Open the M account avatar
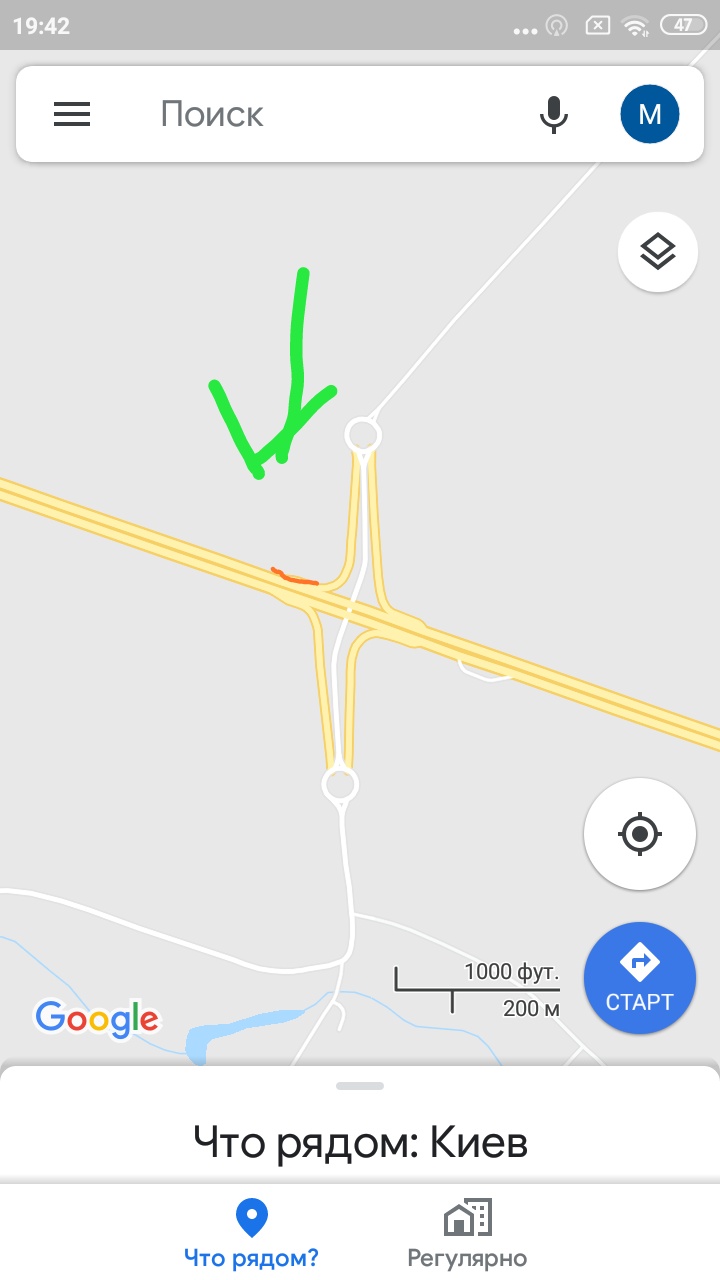Screen dimensions: 720x1280 (x=650, y=114)
